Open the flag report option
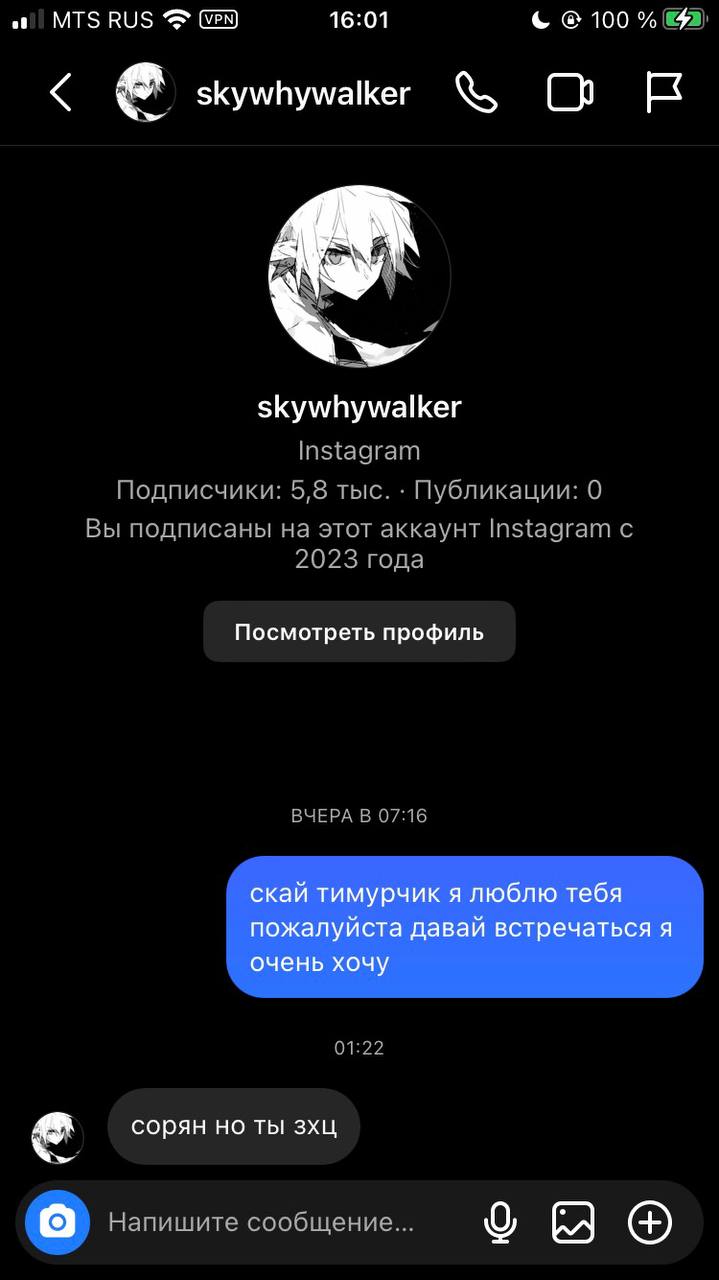This screenshot has height=1280, width=719. (x=663, y=93)
